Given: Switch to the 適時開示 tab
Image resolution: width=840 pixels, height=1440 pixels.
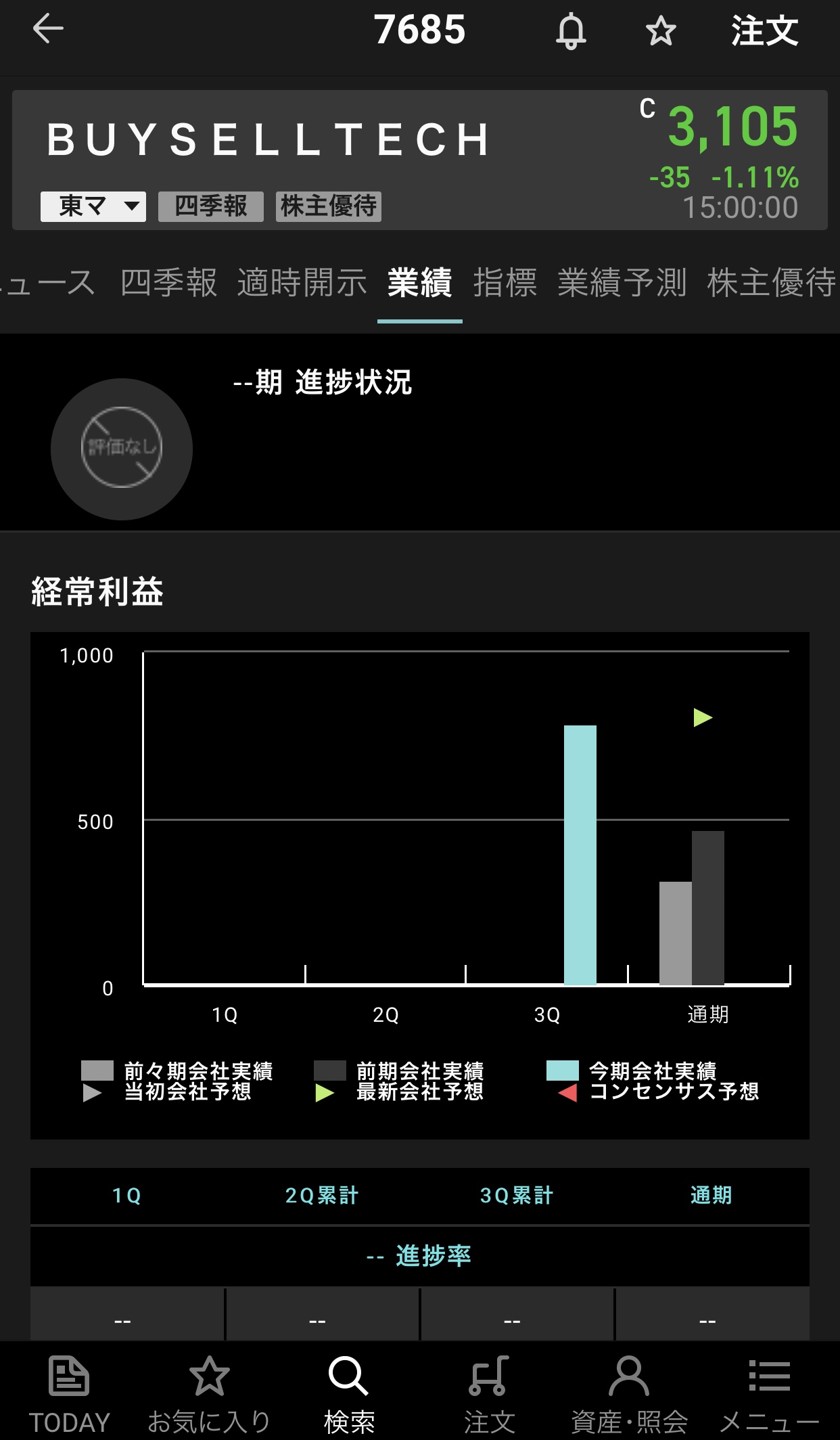Looking at the screenshot, I should click(x=302, y=282).
